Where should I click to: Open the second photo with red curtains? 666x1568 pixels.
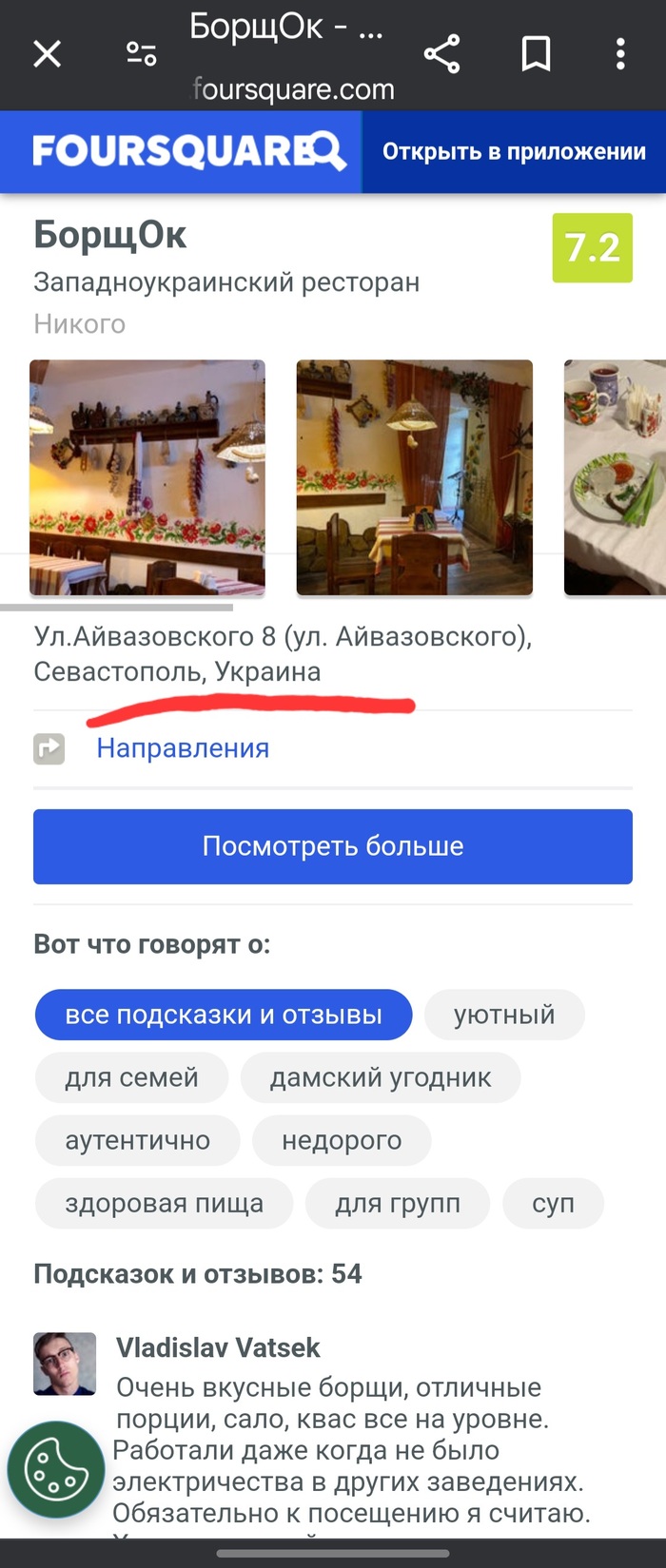click(x=414, y=477)
